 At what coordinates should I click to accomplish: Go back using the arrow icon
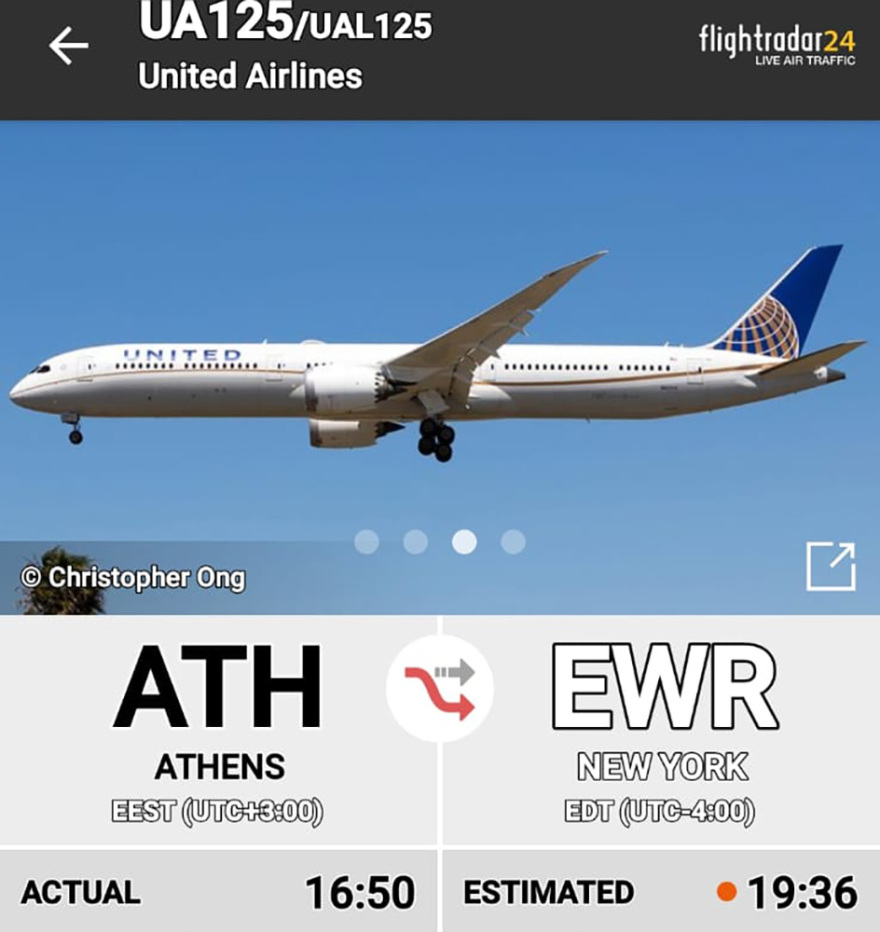click(68, 46)
